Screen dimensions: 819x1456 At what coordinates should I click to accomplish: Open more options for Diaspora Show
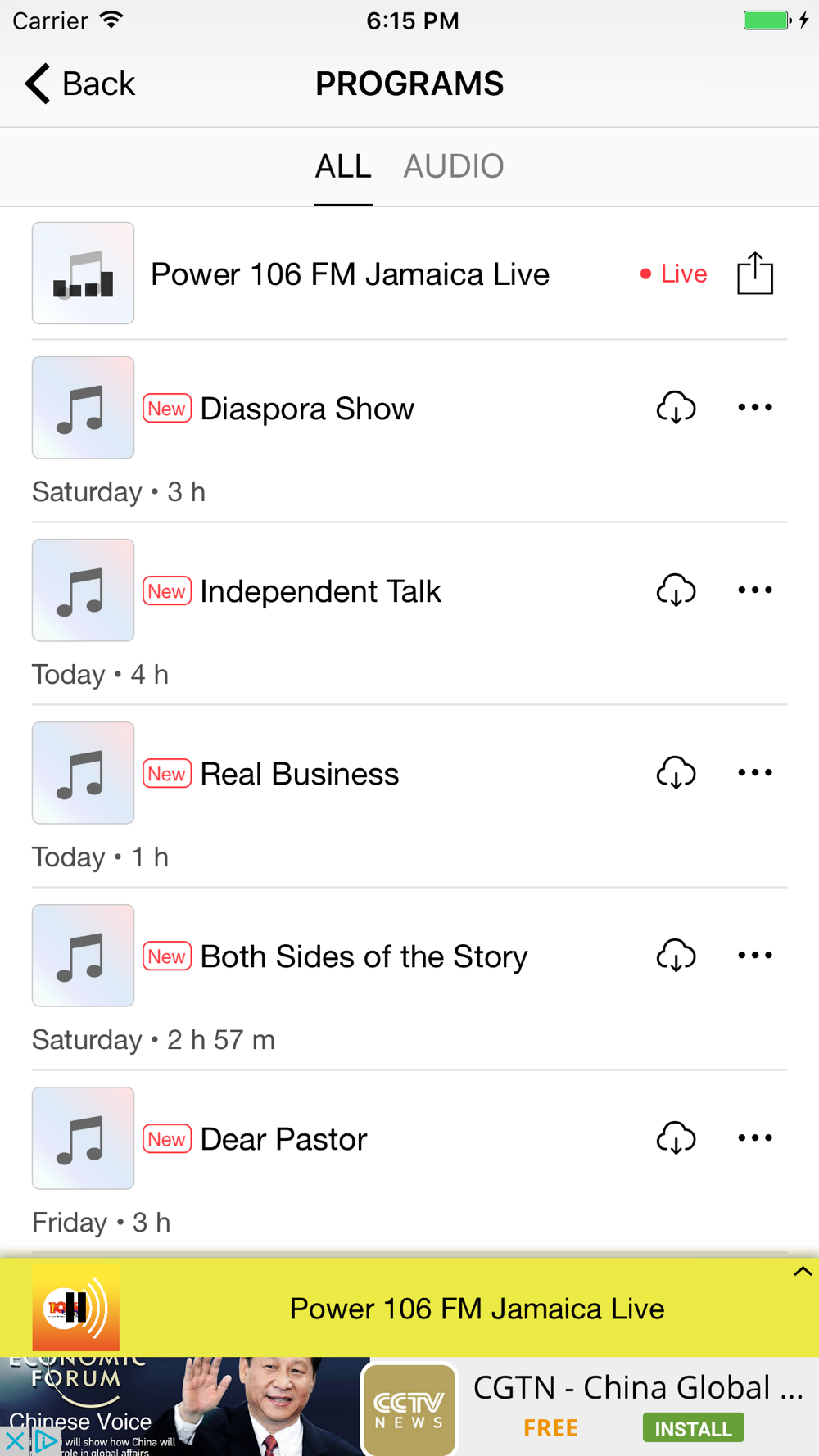pos(755,407)
